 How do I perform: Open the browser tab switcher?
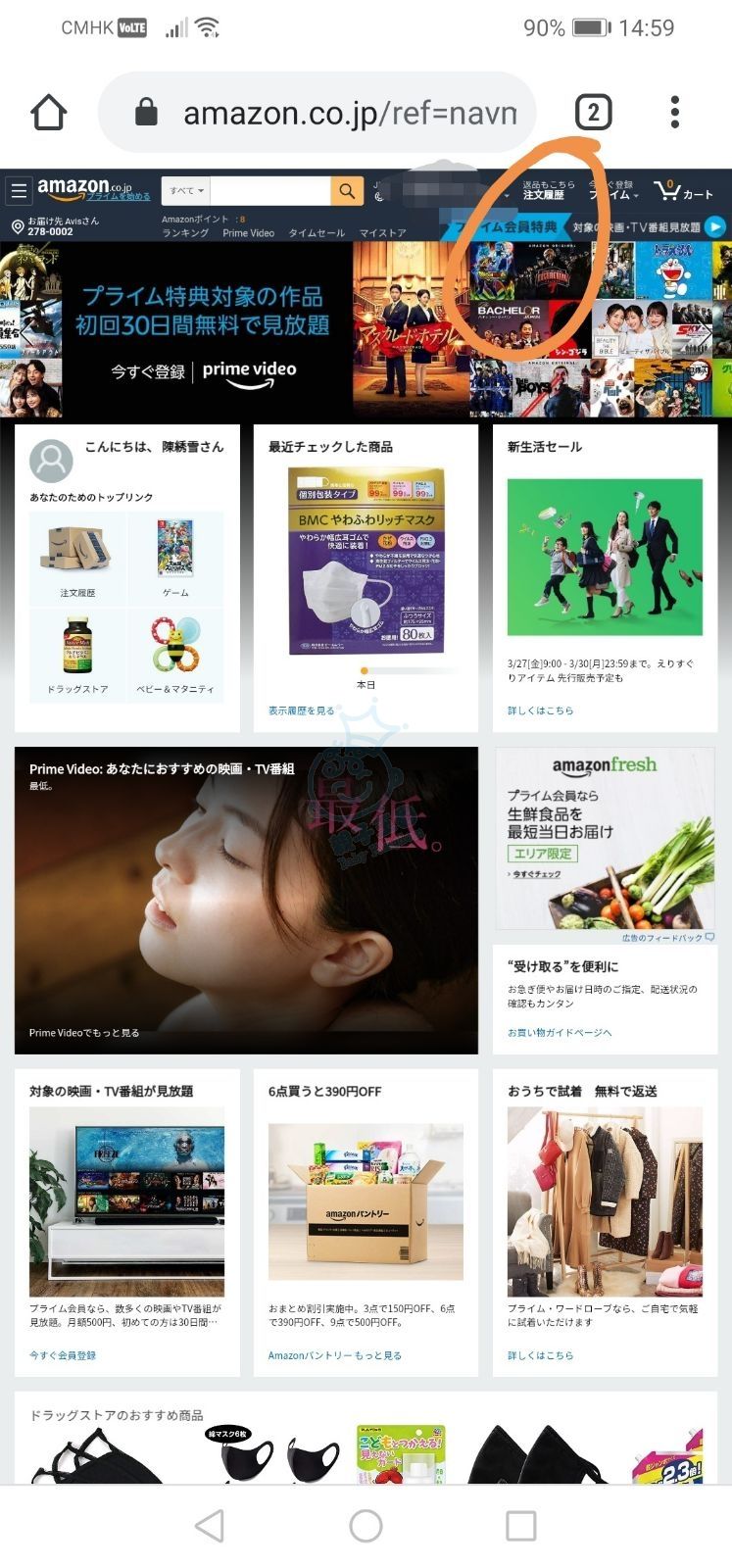(593, 113)
